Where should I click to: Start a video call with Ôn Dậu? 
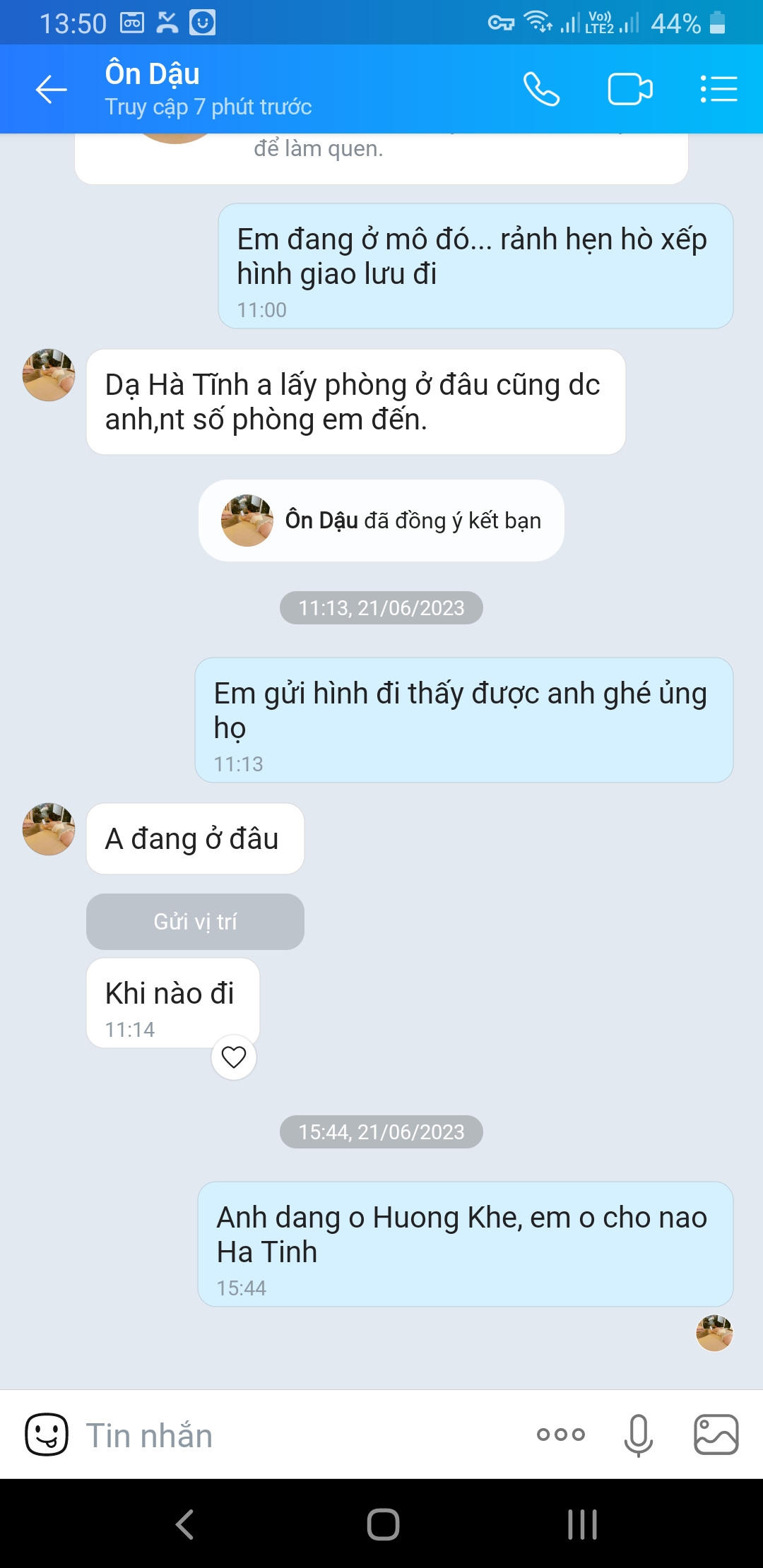pos(630,90)
